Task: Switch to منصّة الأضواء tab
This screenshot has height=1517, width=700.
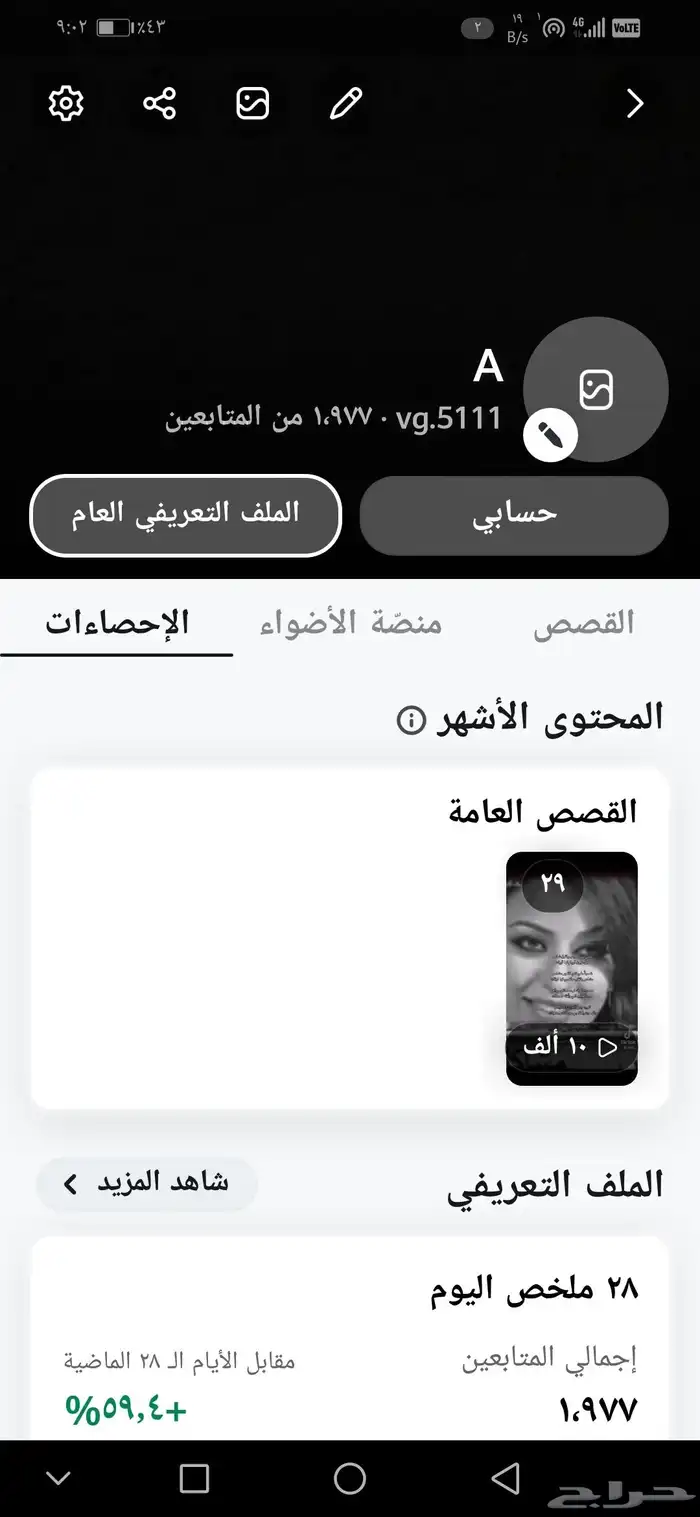Action: pyautogui.click(x=350, y=623)
